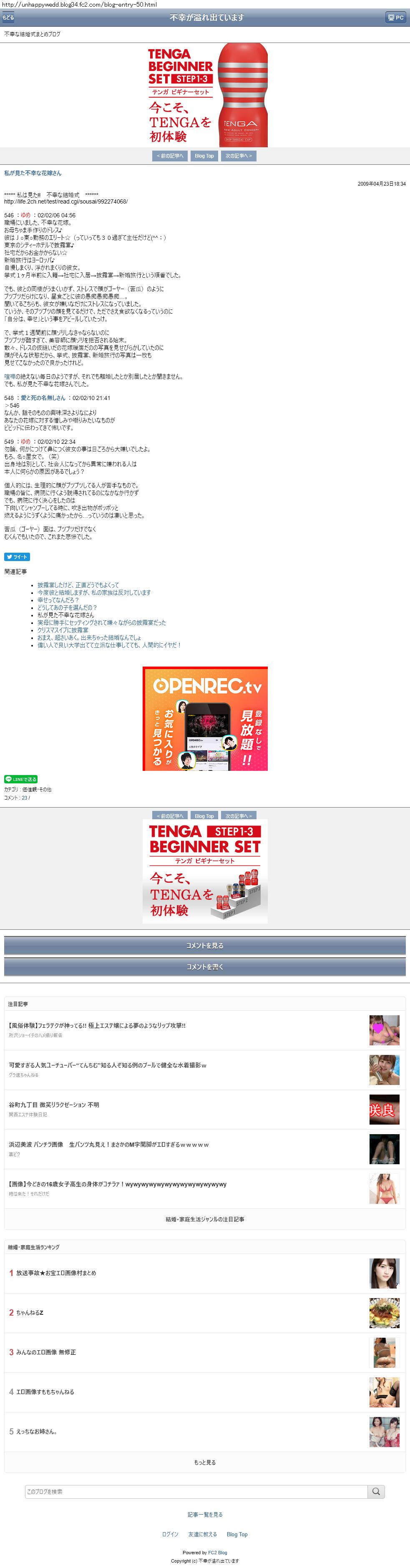The height and width of the screenshot is (1568, 410).
Task: Tap the magnifier search button
Action: point(376,1491)
